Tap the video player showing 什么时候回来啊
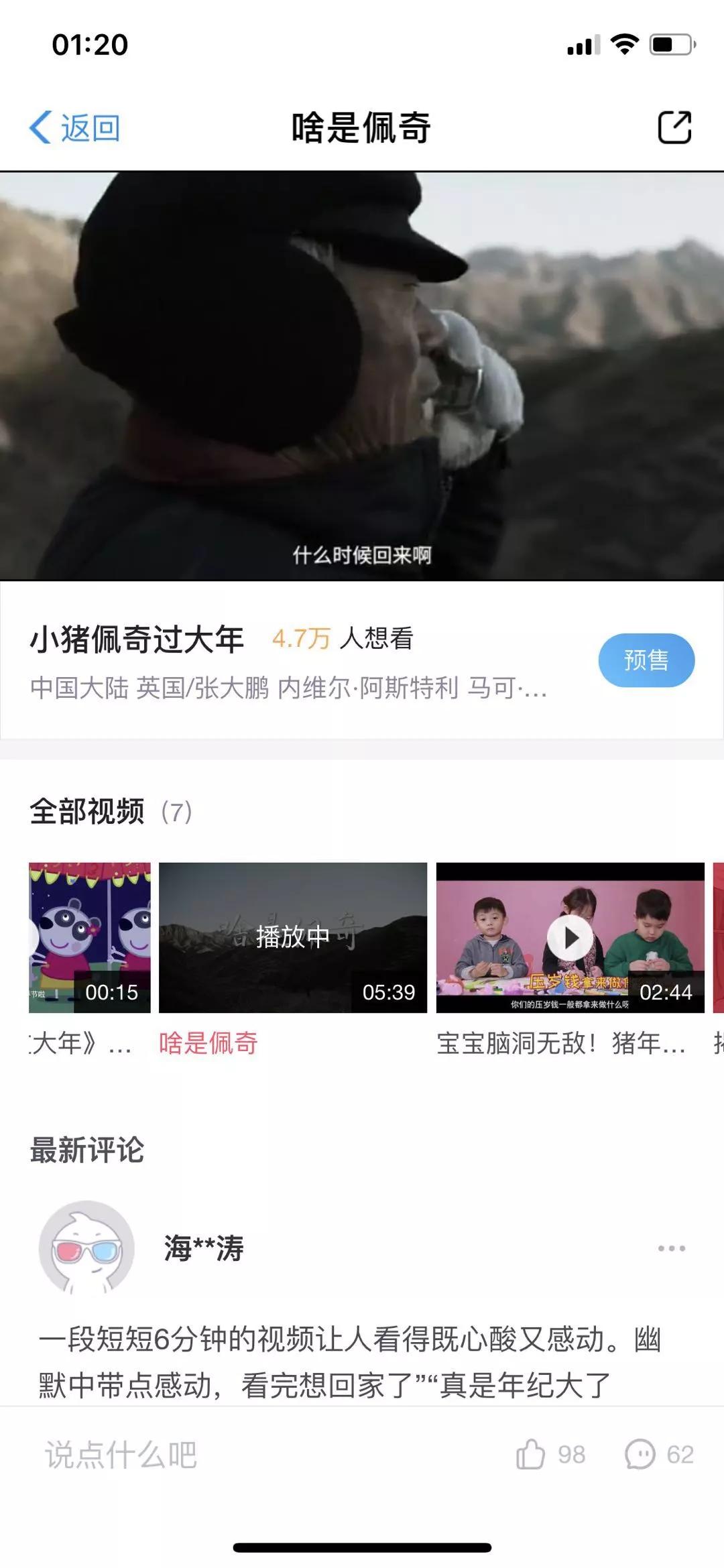The image size is (724, 1568). tap(362, 375)
